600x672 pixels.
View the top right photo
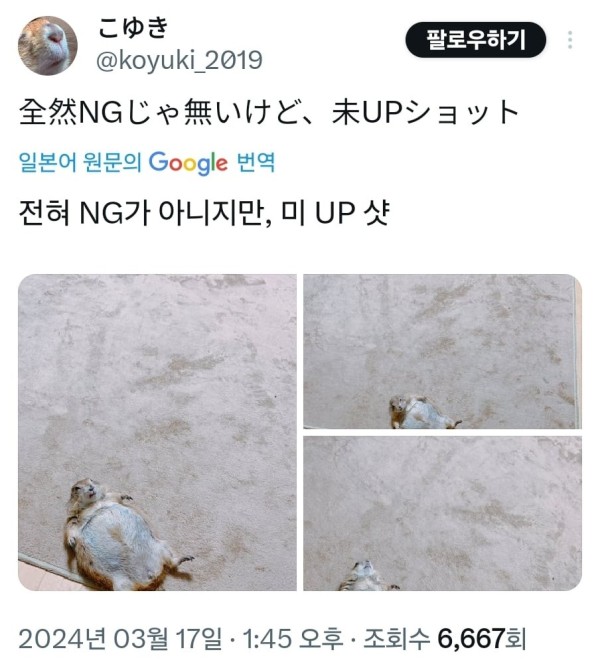442,351
